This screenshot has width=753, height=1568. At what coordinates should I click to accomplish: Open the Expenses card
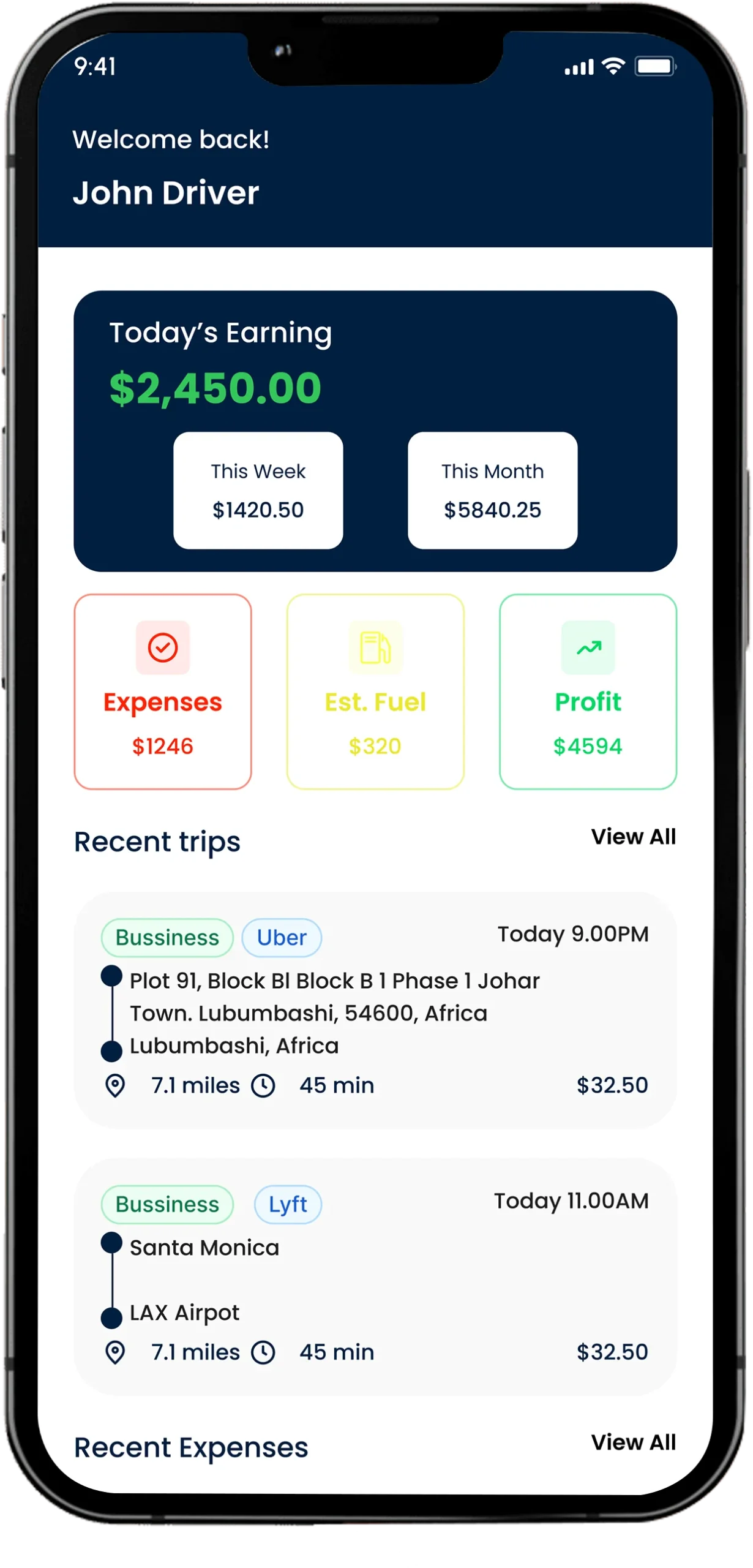click(163, 692)
